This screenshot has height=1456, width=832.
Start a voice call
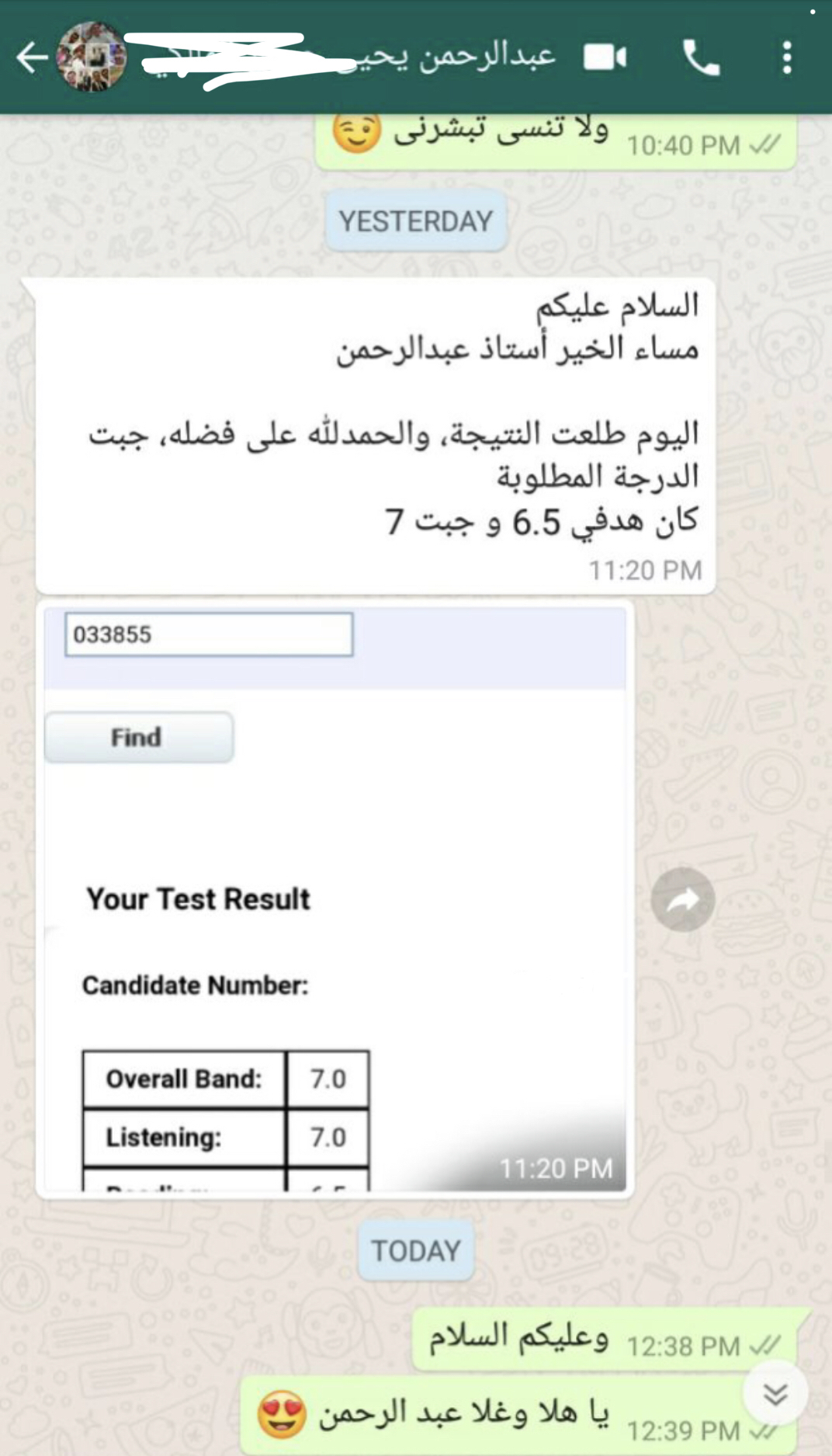(x=701, y=58)
